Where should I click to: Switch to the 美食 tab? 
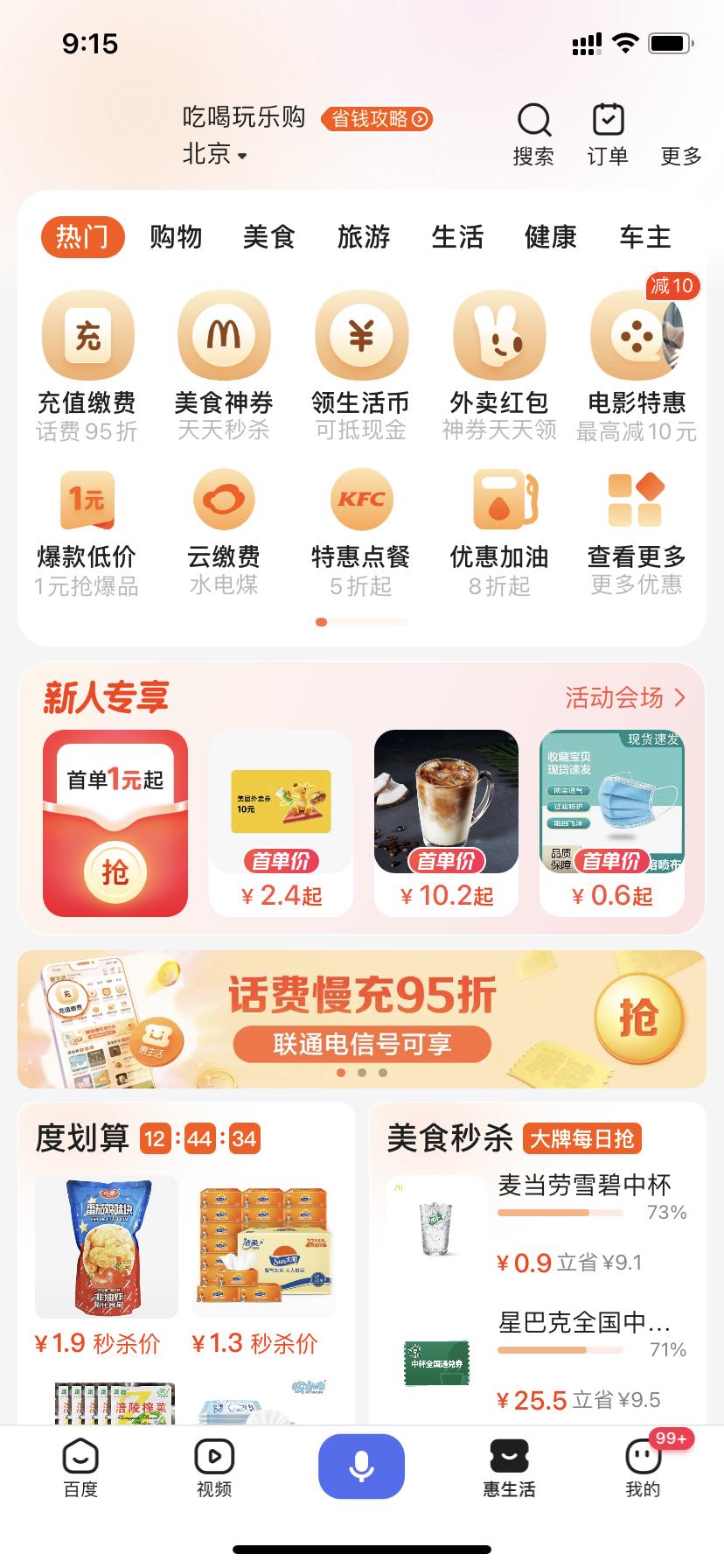click(x=269, y=236)
